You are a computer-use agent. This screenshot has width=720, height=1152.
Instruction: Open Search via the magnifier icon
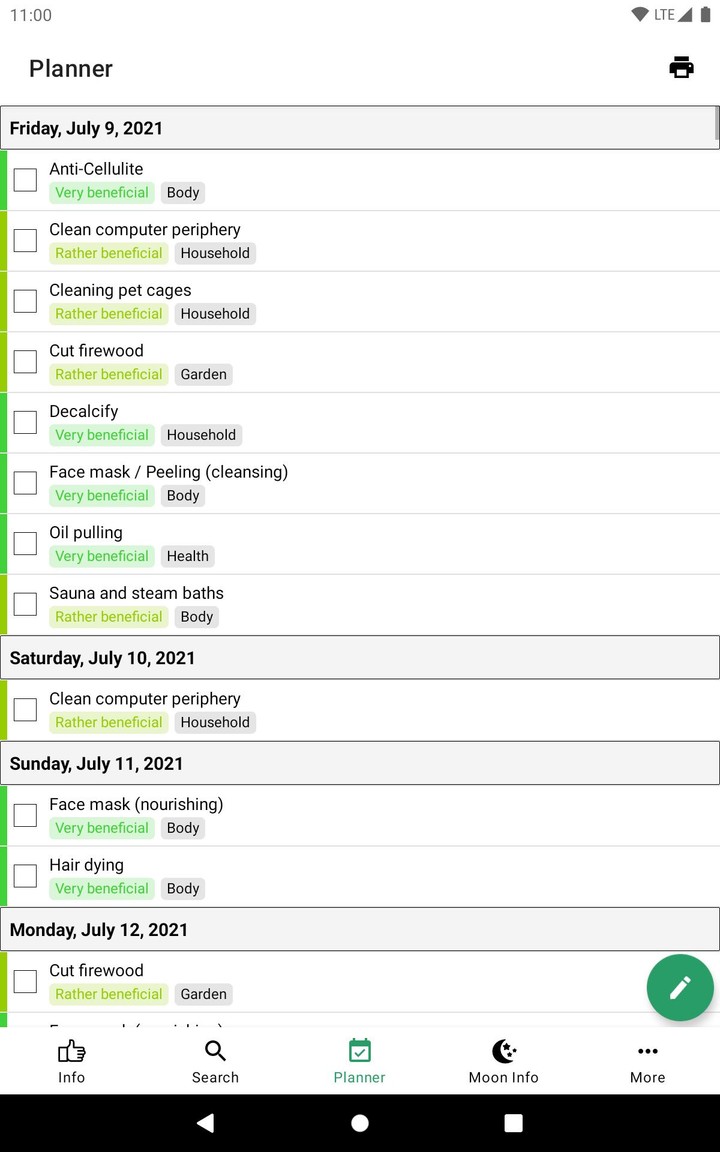215,1052
